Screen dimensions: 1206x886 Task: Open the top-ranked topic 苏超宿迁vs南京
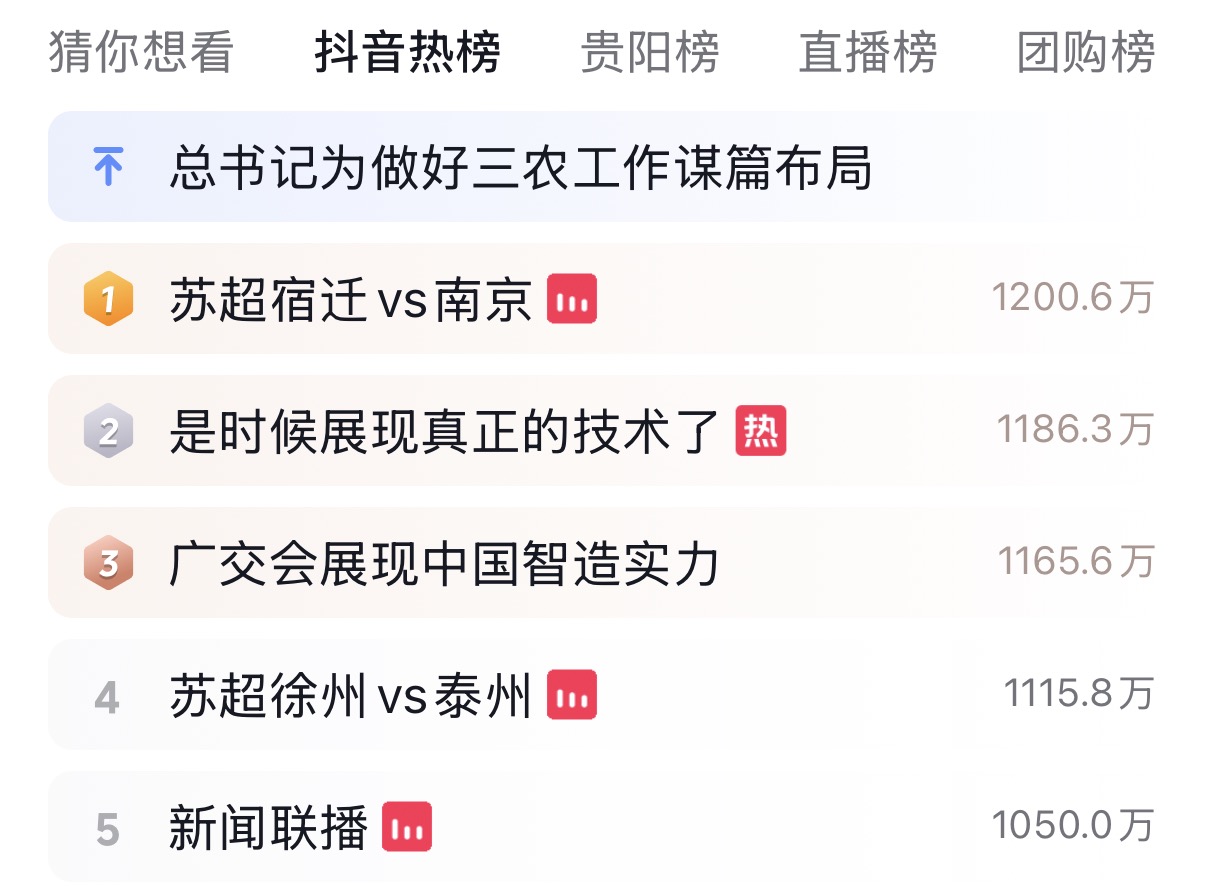point(350,299)
